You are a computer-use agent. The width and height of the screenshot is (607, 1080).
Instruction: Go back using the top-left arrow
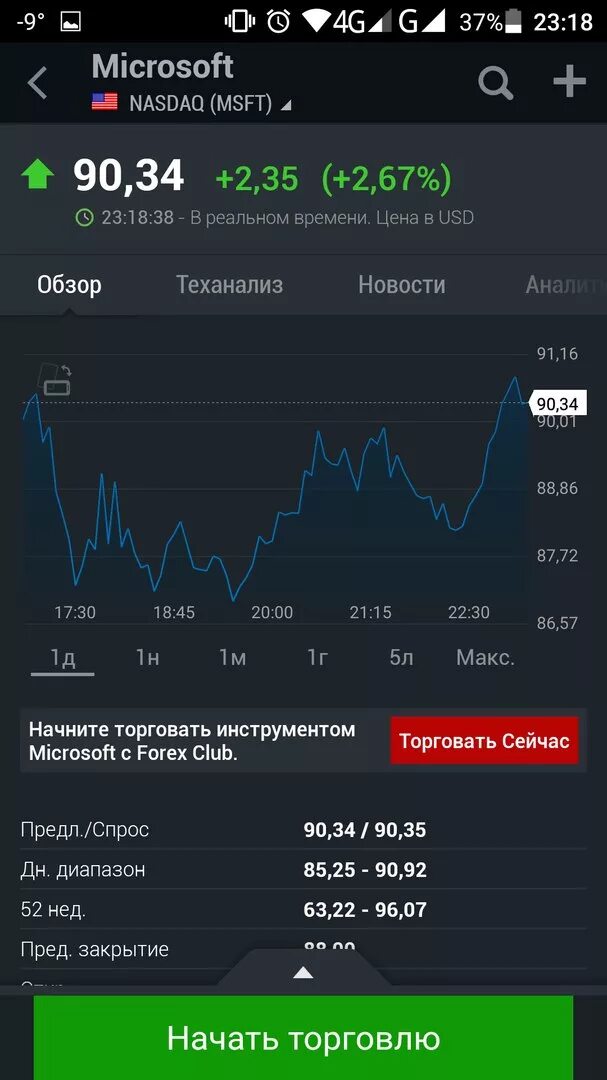point(37,83)
